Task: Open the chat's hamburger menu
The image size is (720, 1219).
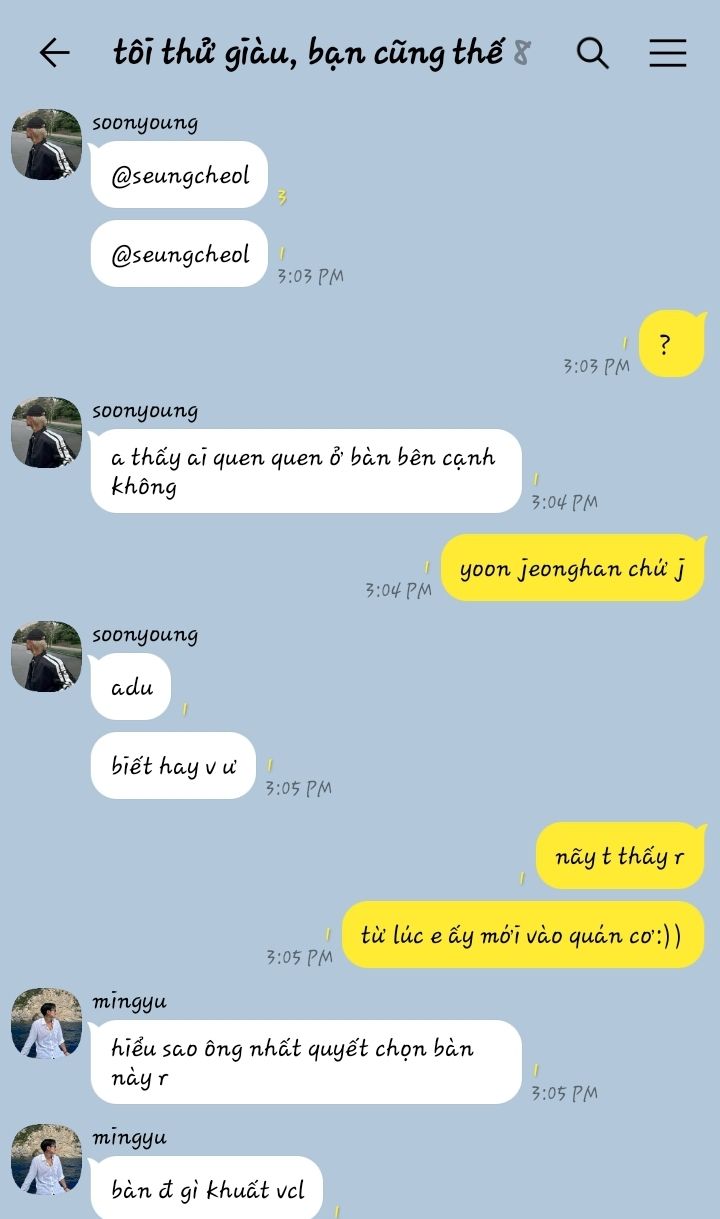Action: tap(667, 53)
